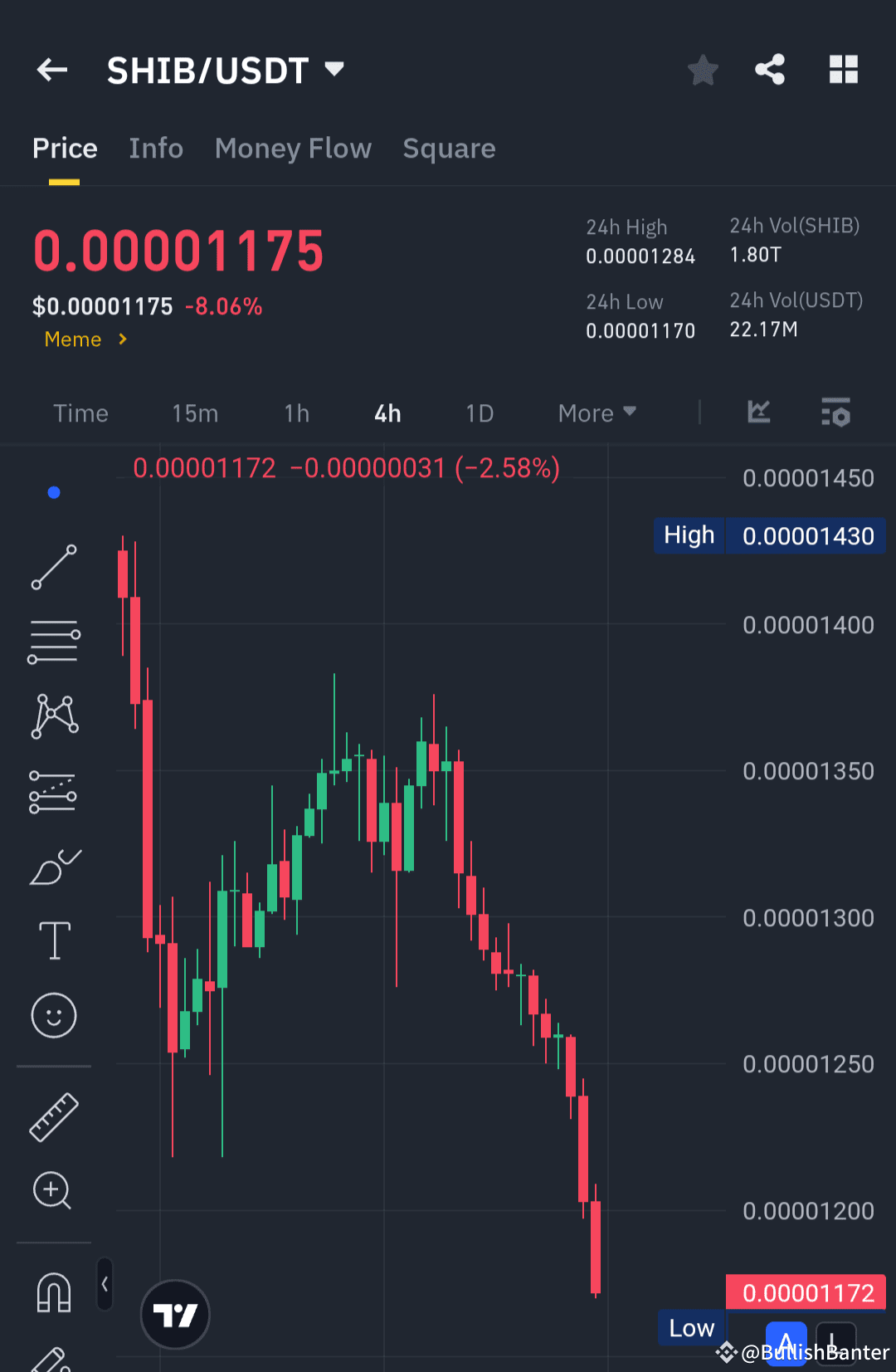Open the XABCD pattern tool
896x1372 pixels.
tap(53, 715)
